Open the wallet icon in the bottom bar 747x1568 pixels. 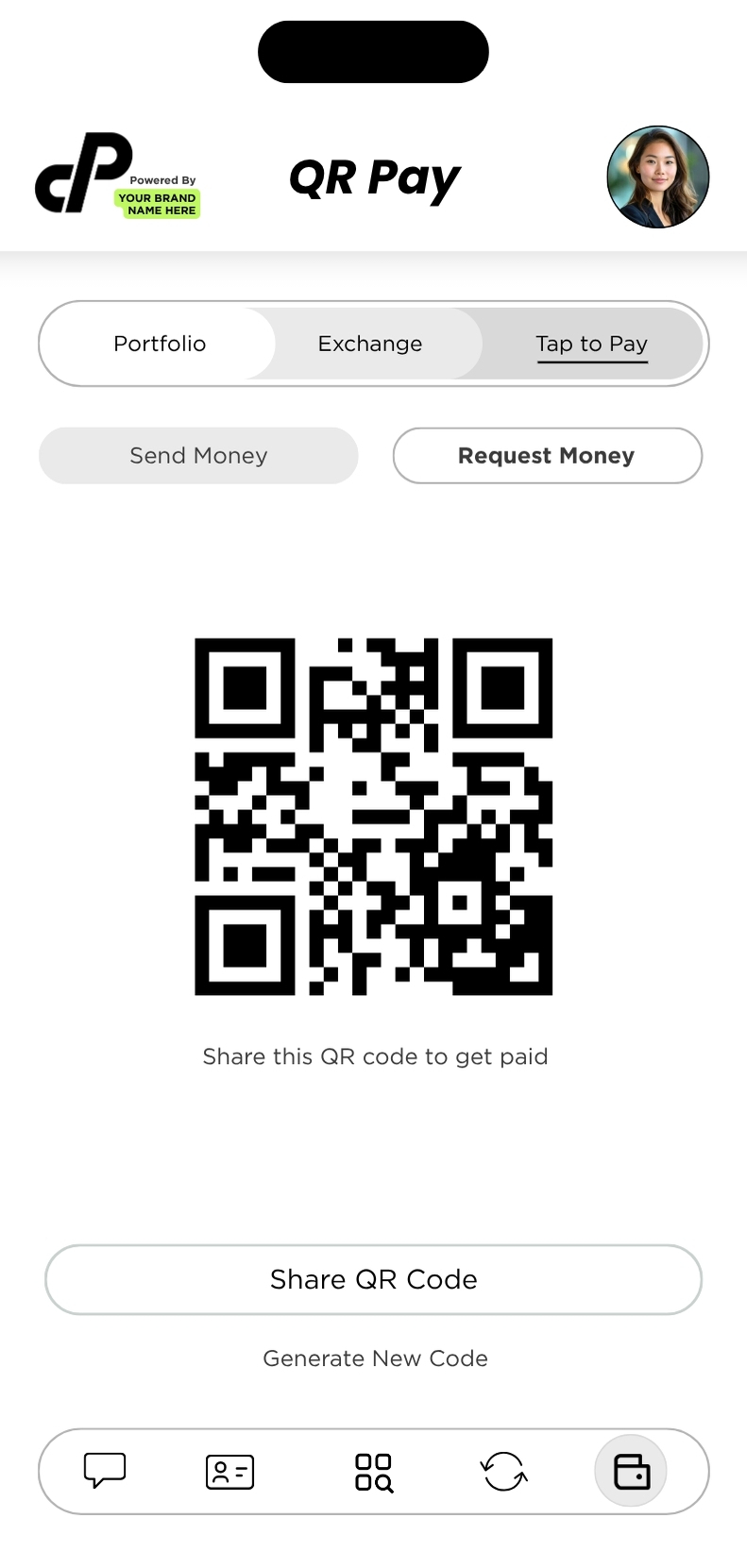tap(631, 1471)
